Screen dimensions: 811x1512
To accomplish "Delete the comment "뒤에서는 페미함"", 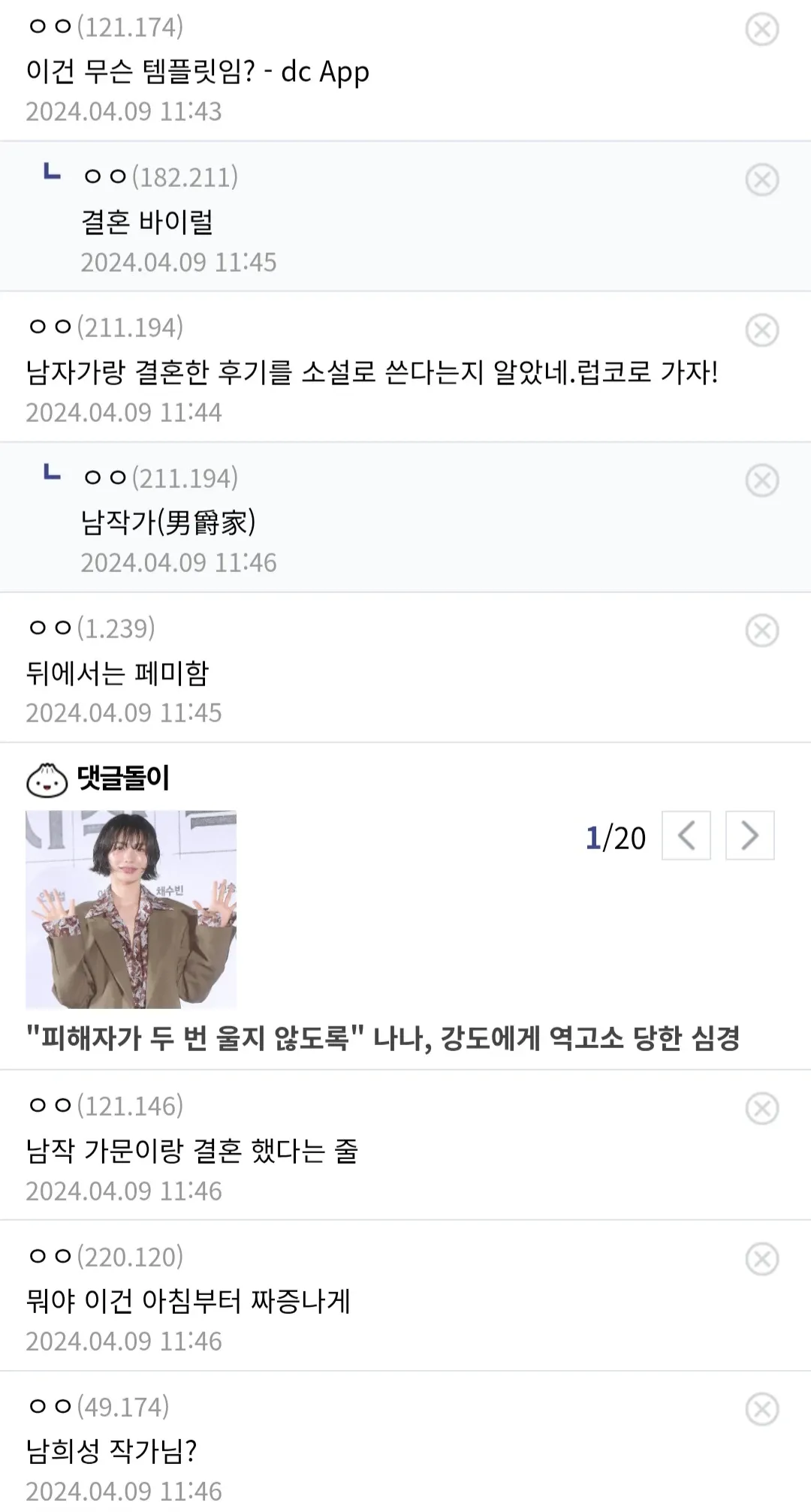I will (x=764, y=631).
